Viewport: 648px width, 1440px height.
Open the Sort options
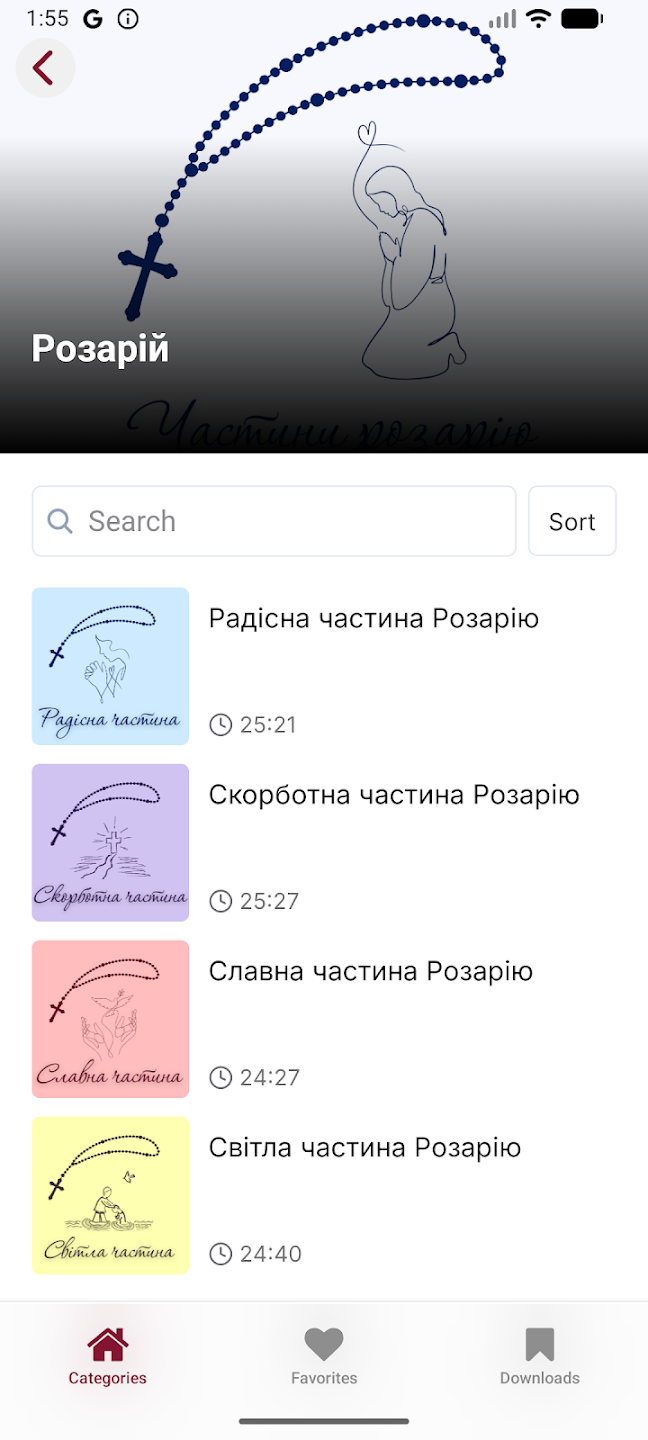pos(572,521)
